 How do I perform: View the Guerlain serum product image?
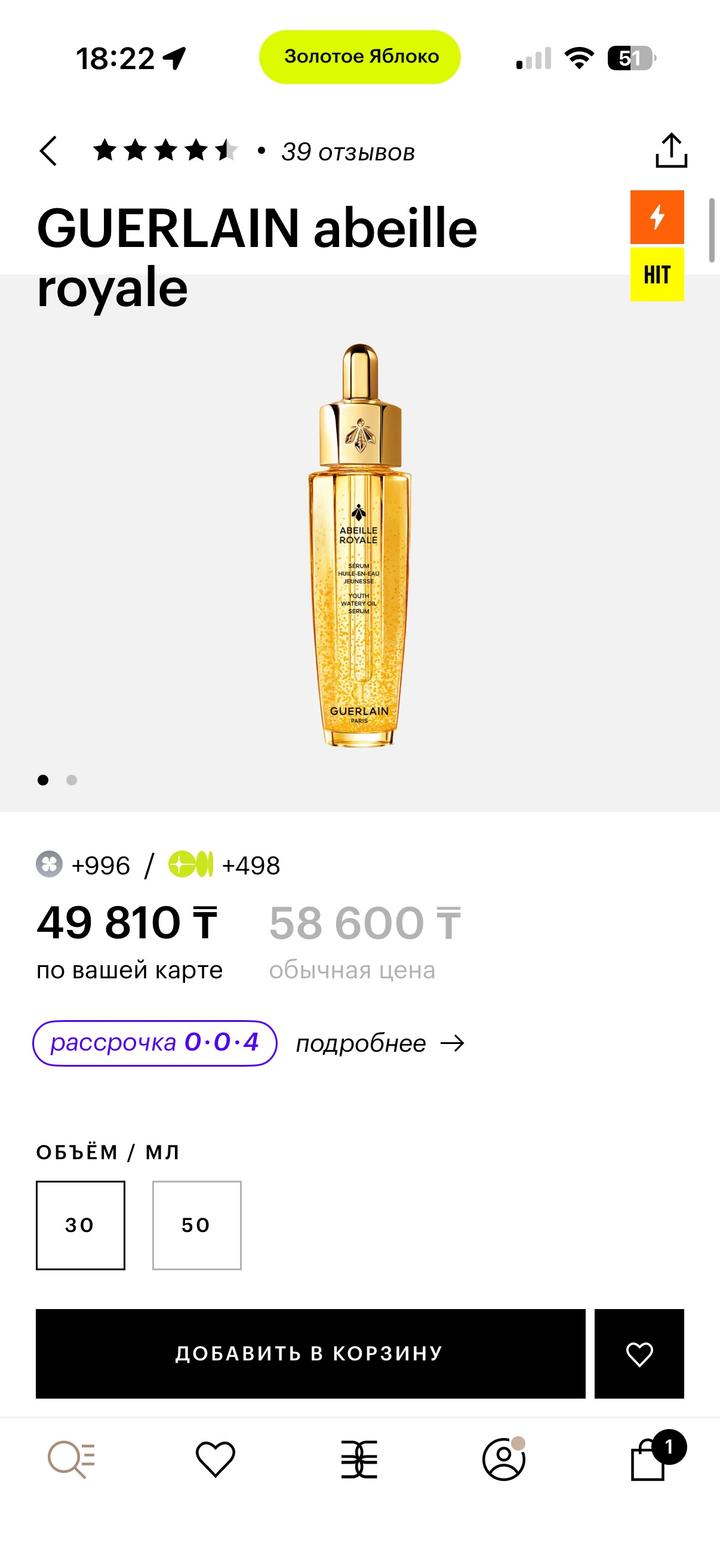click(x=360, y=545)
